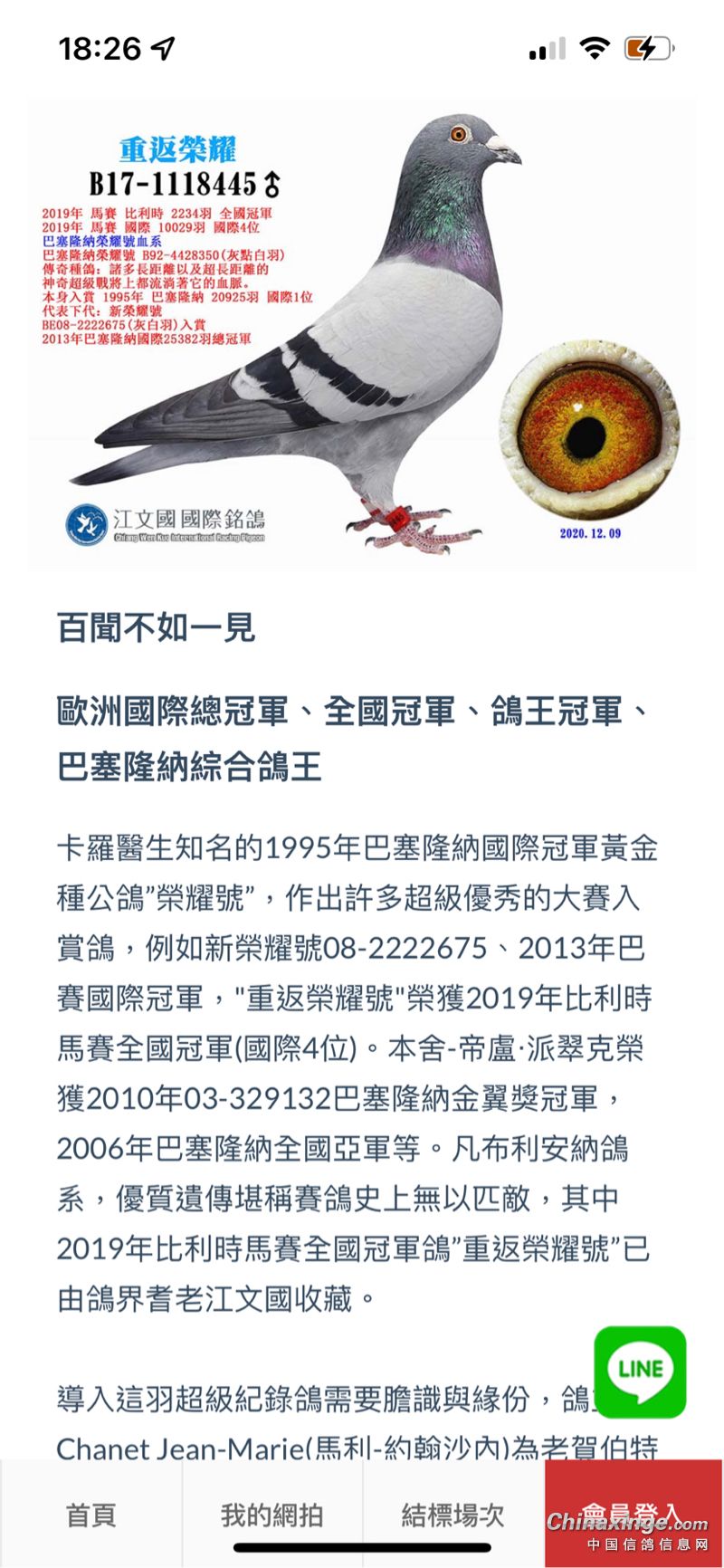The width and height of the screenshot is (724, 1568).
Task: Open the LINE contact floating button
Action: pos(640,1371)
